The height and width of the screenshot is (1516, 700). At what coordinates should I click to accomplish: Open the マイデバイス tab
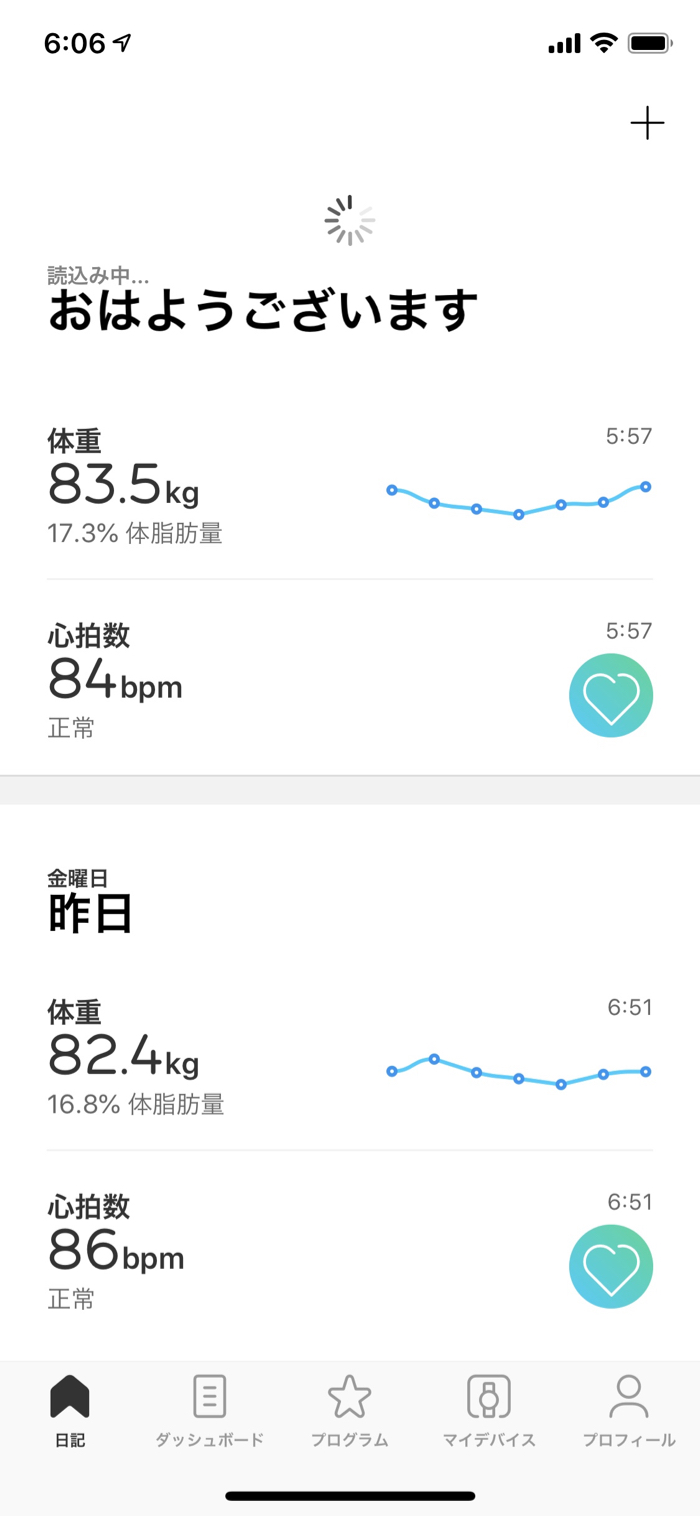coord(489,1411)
